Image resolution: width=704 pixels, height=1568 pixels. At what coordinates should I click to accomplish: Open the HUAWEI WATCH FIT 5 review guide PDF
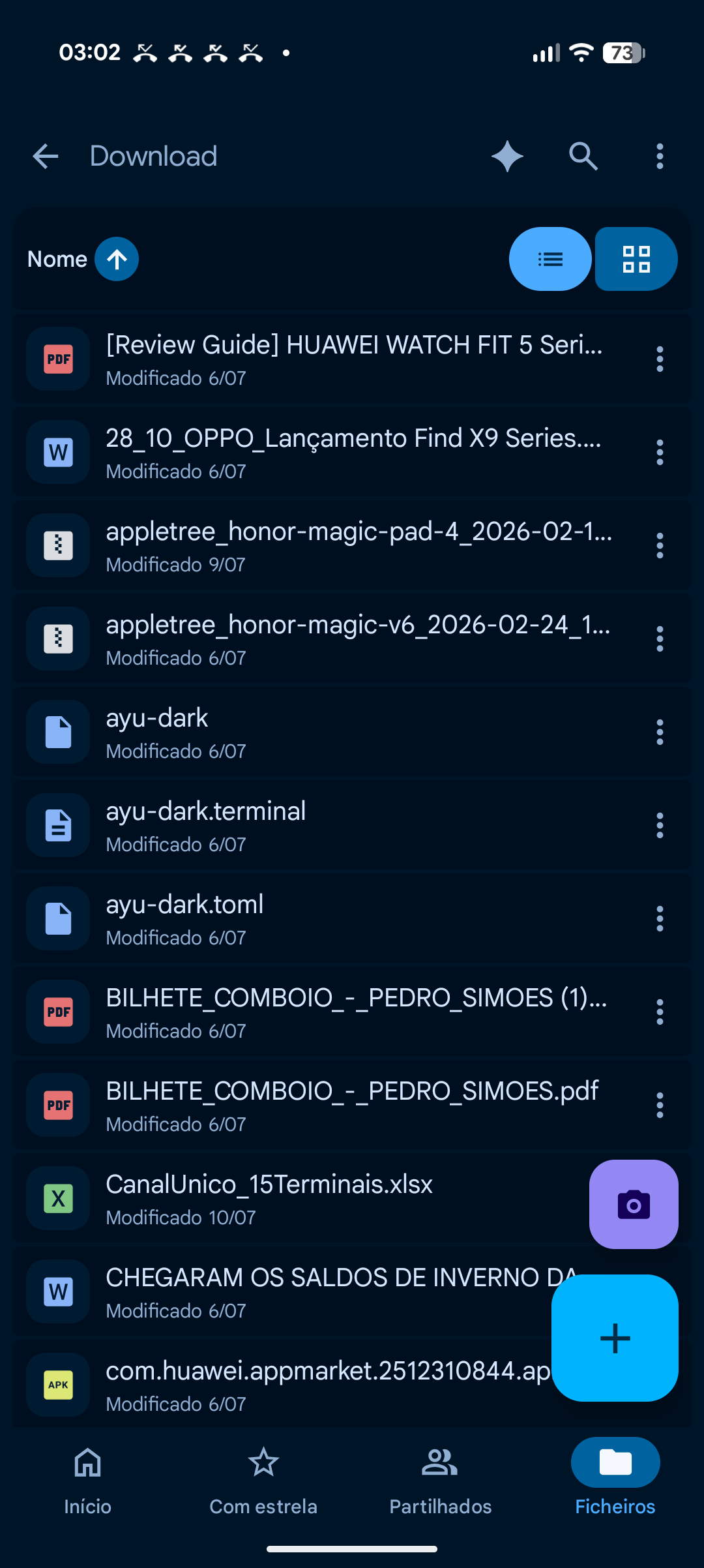[x=352, y=359]
